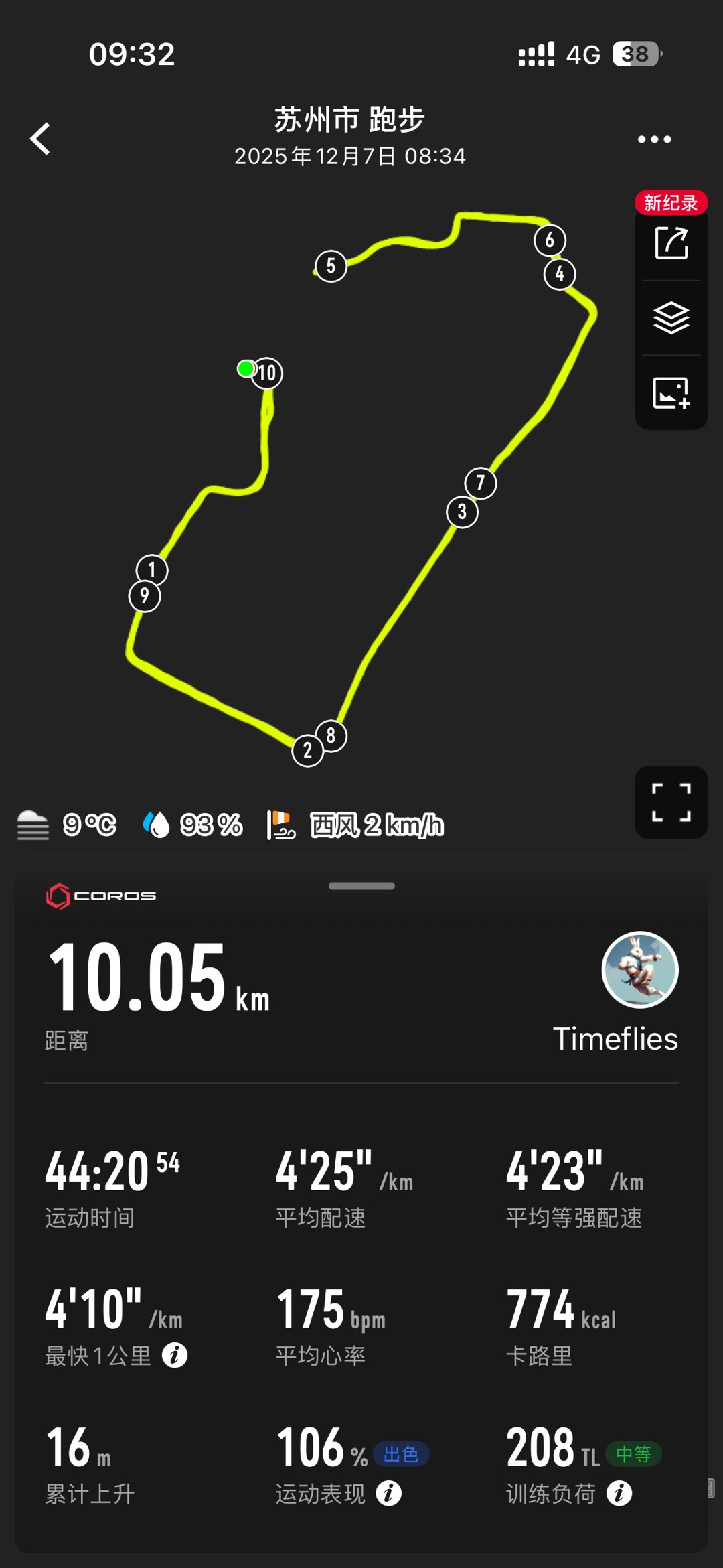The image size is (723, 1568).
Task: Share this run activity
Action: 671,243
